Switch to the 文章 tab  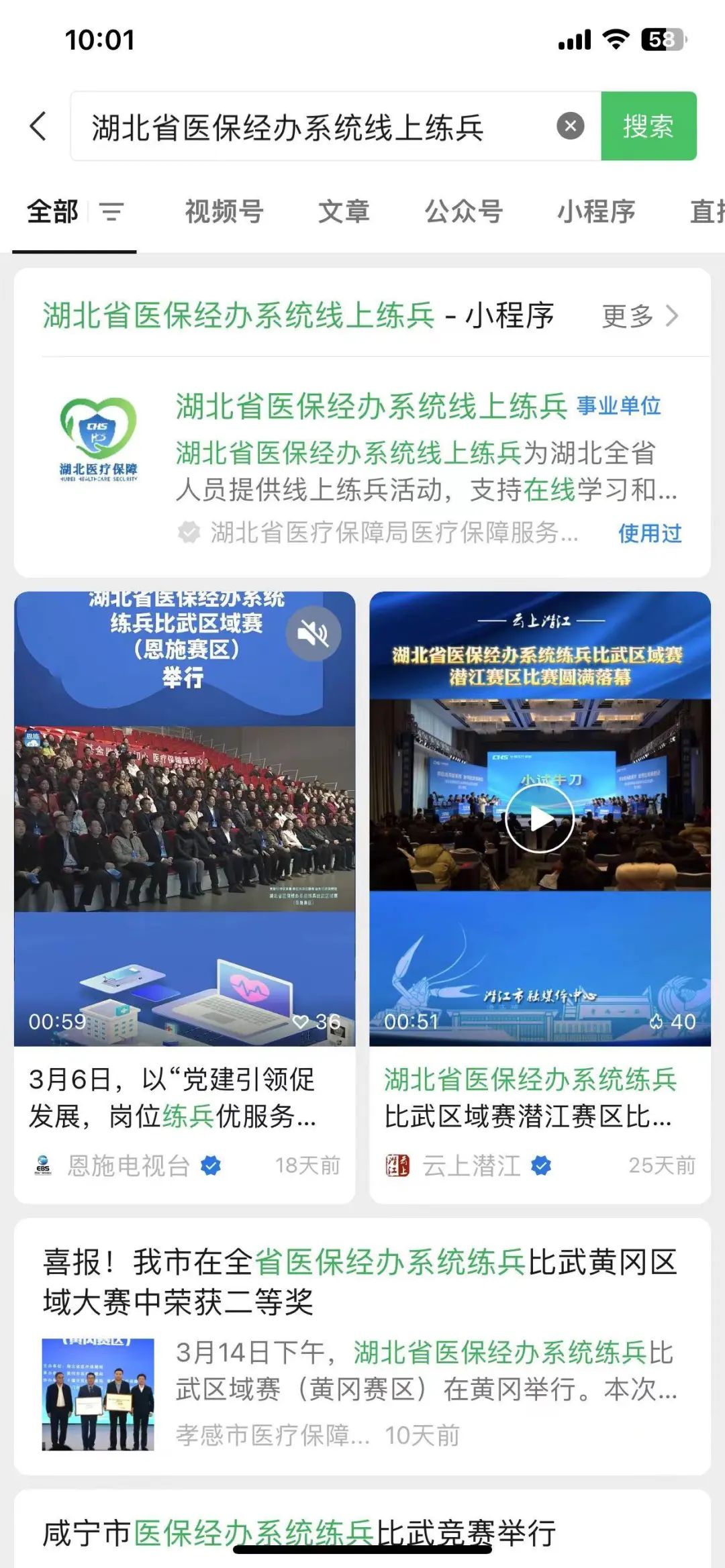[344, 212]
